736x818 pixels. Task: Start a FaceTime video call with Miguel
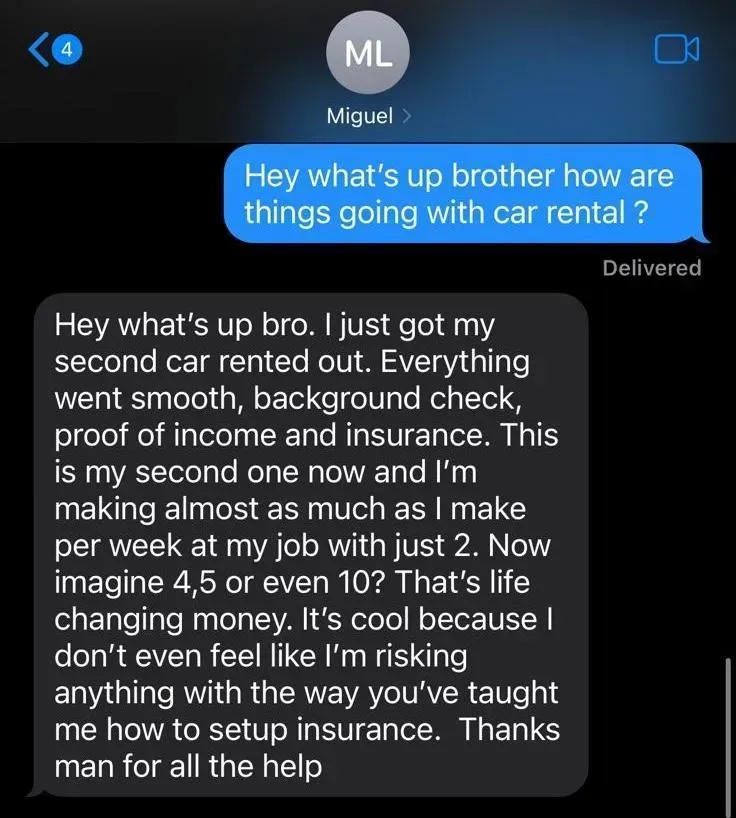tap(676, 49)
